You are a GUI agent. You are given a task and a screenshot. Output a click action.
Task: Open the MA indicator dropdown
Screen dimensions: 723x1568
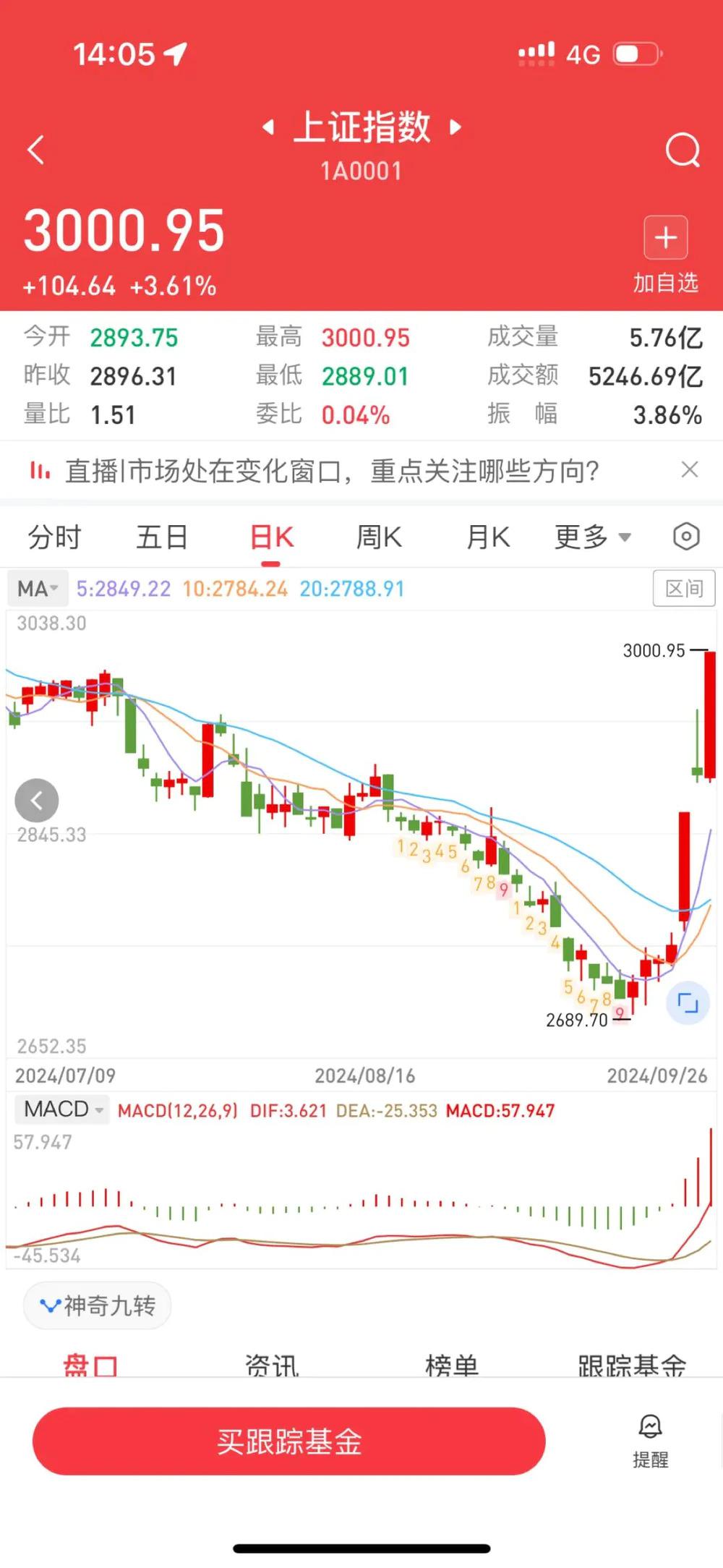[38, 589]
